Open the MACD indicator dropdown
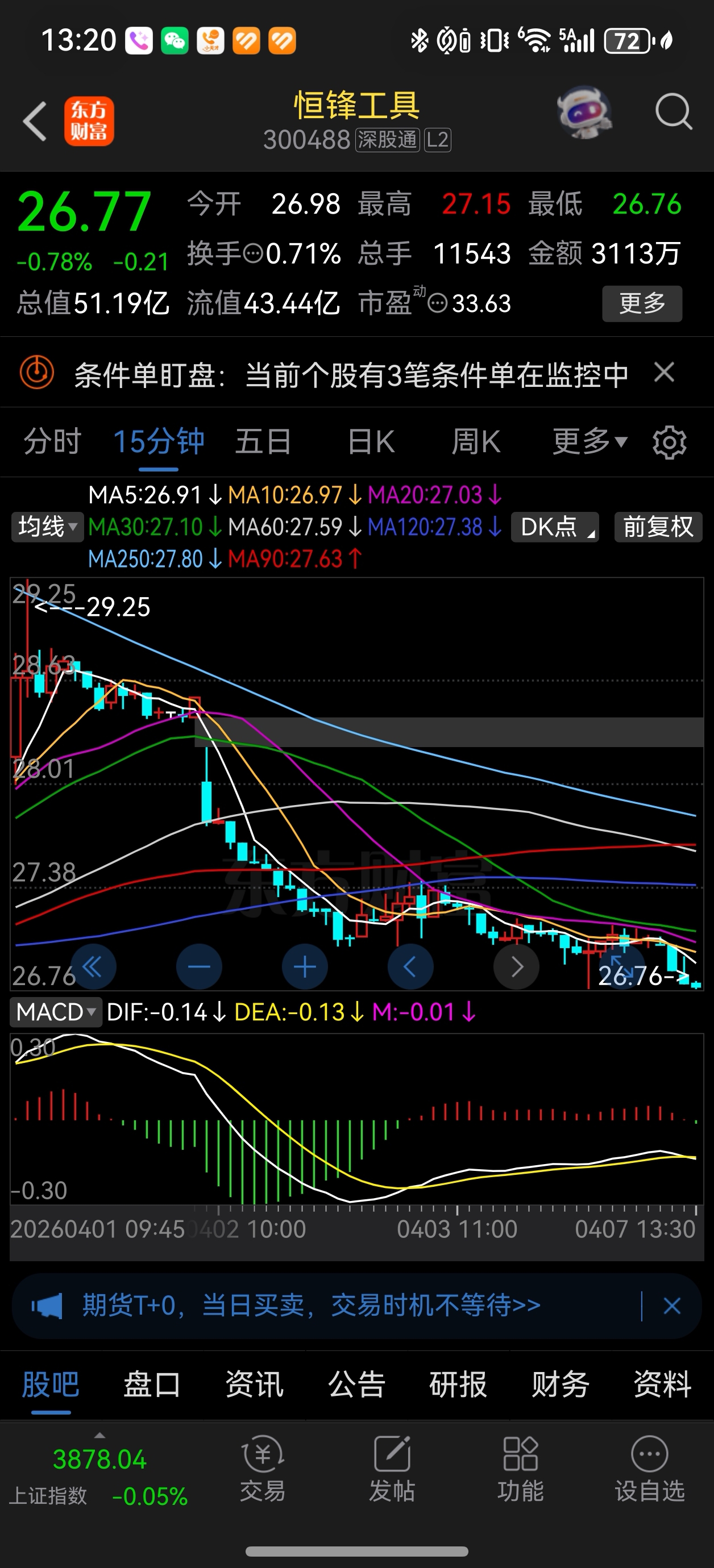This screenshot has width=714, height=1568. tap(56, 1012)
